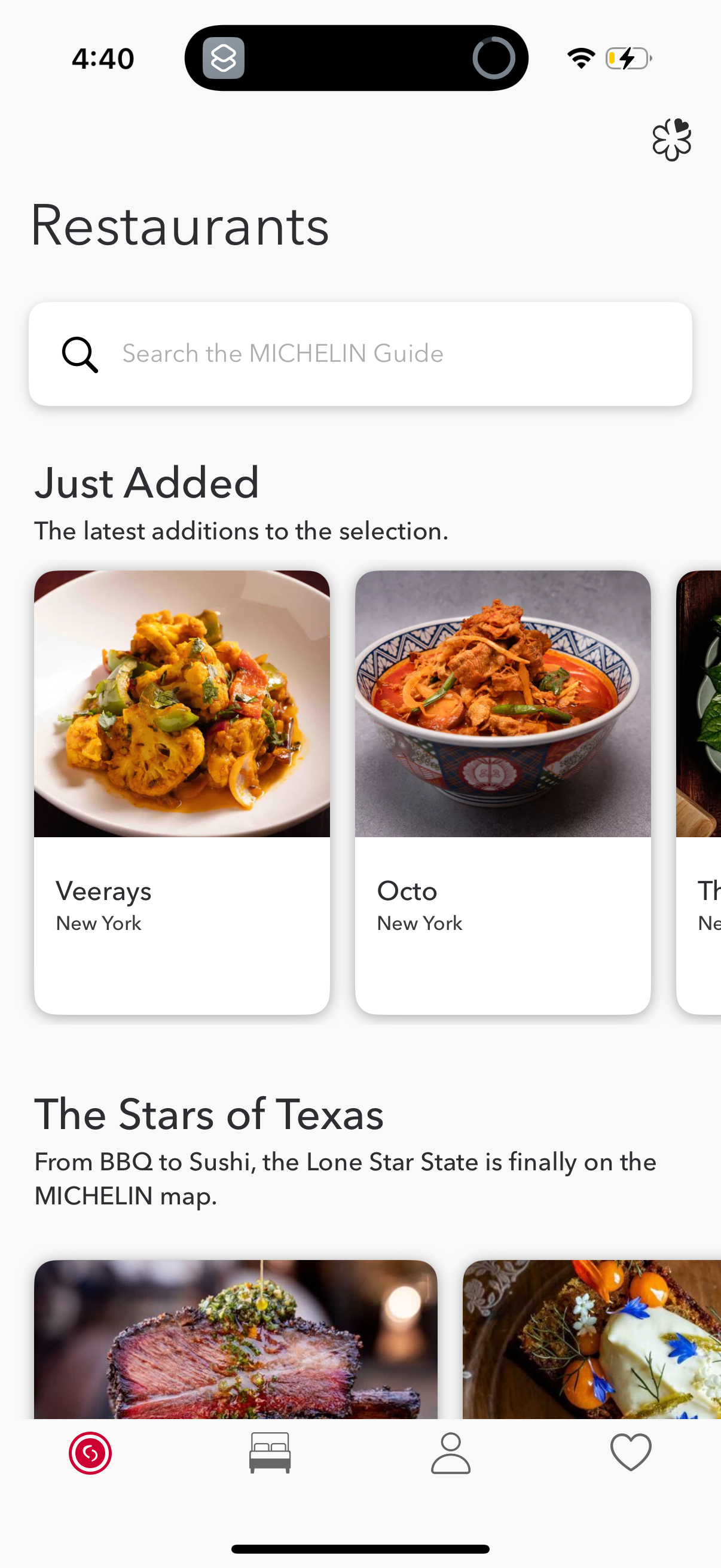Select the Just Added section heading

coord(146,482)
